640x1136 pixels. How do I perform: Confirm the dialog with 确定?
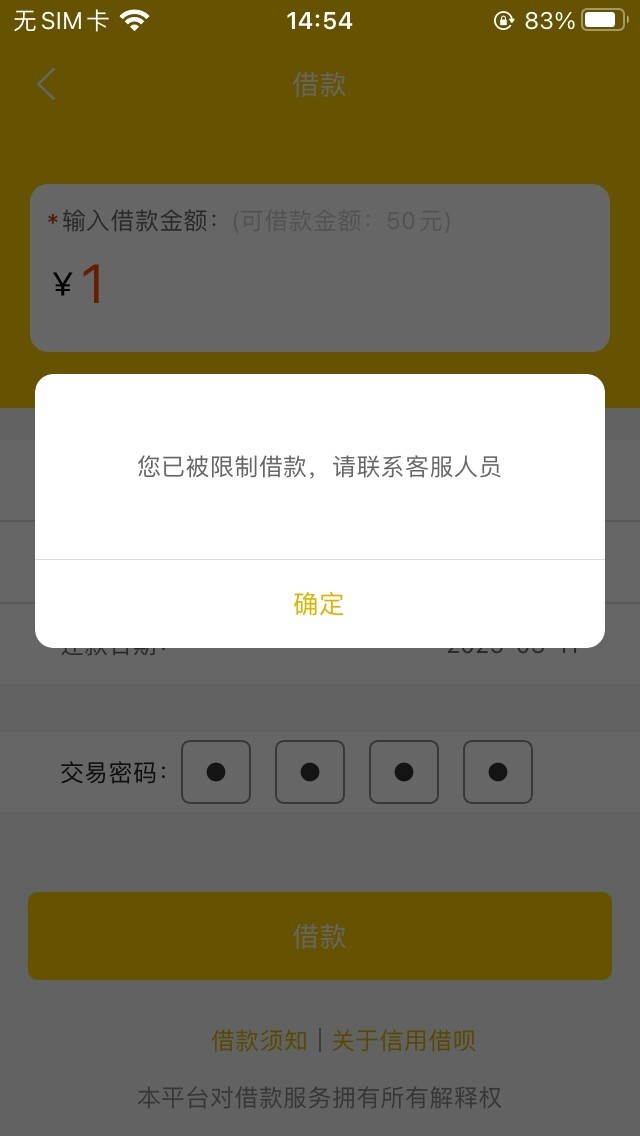pyautogui.click(x=320, y=604)
